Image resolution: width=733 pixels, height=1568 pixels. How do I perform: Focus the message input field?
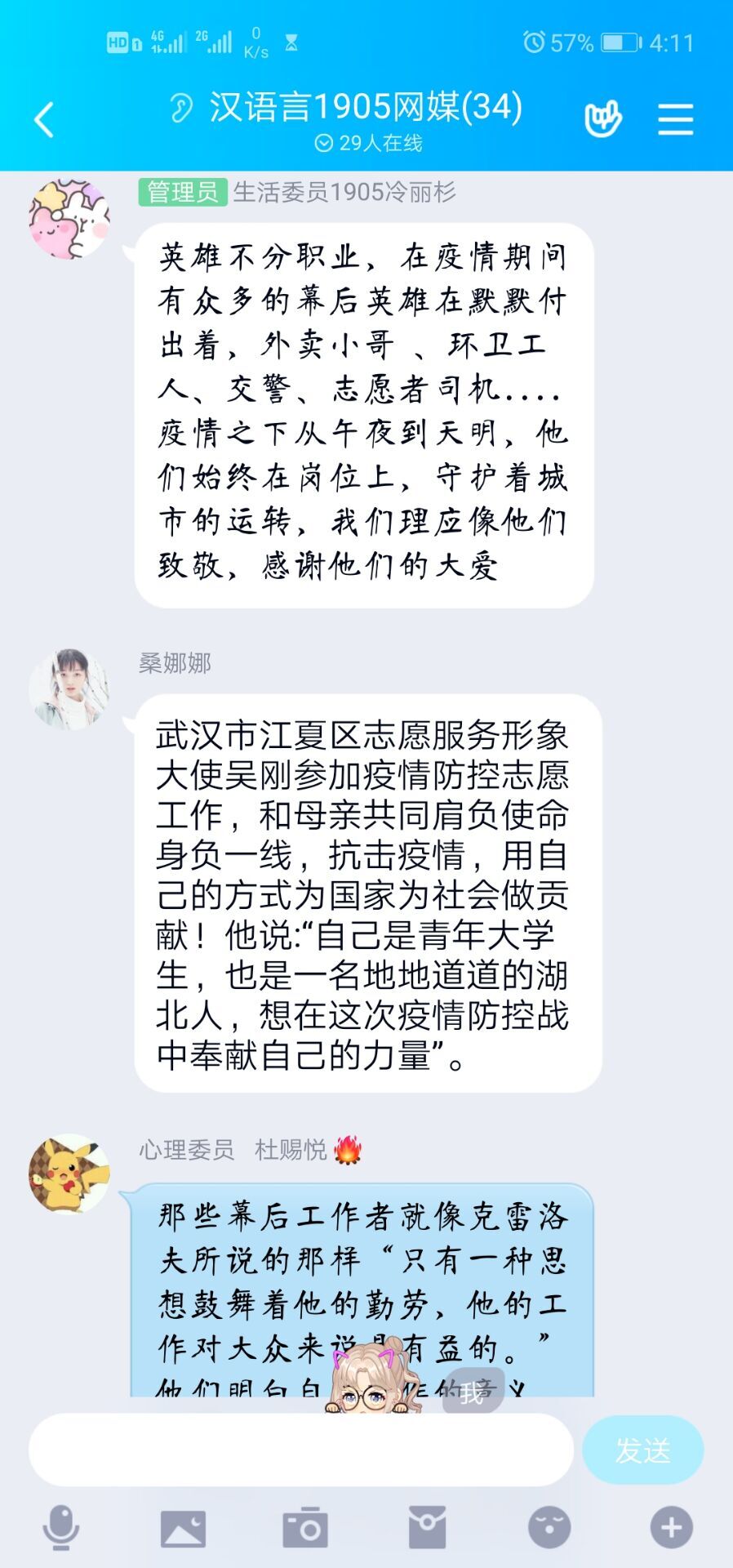(x=300, y=1450)
